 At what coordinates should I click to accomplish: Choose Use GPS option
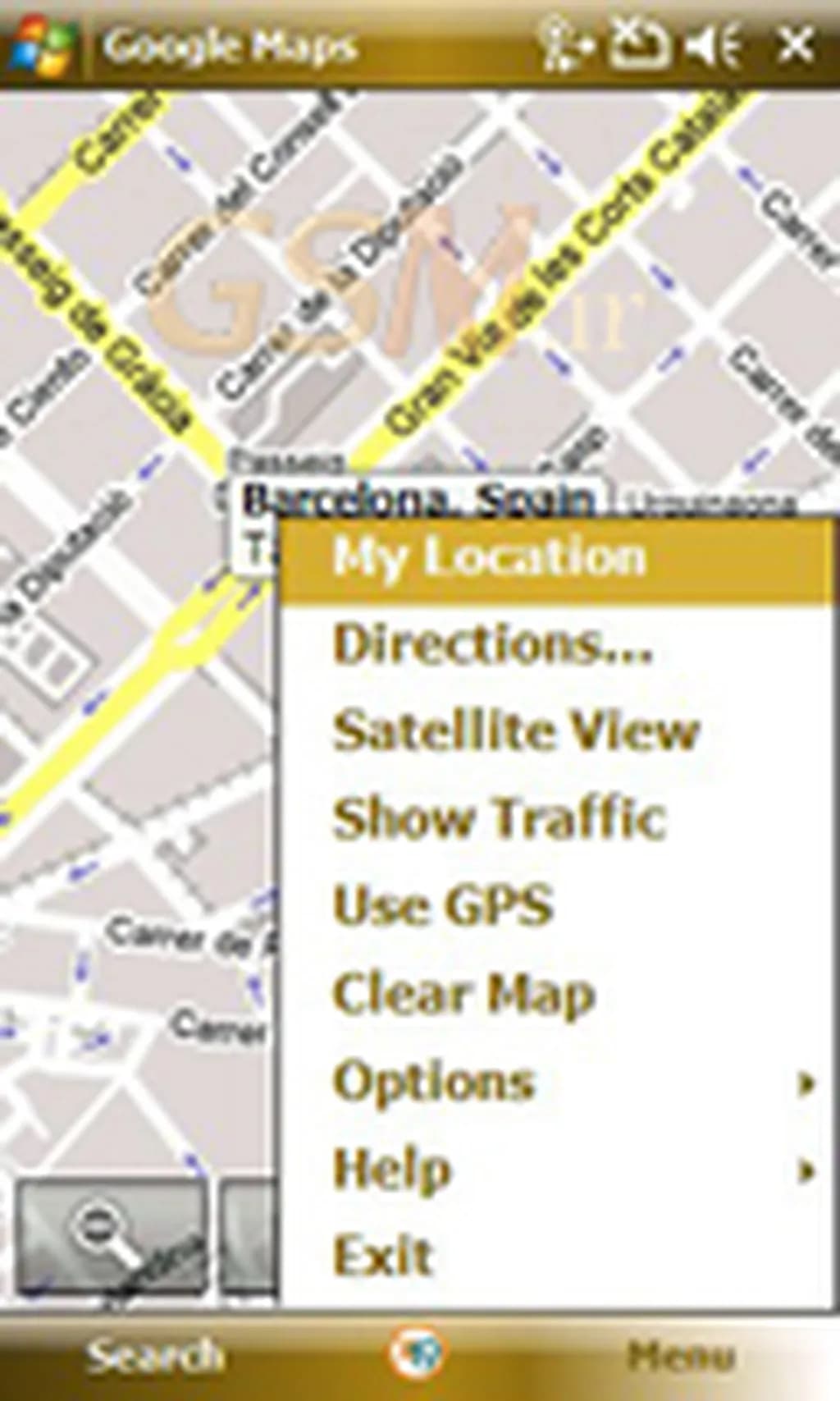443,906
